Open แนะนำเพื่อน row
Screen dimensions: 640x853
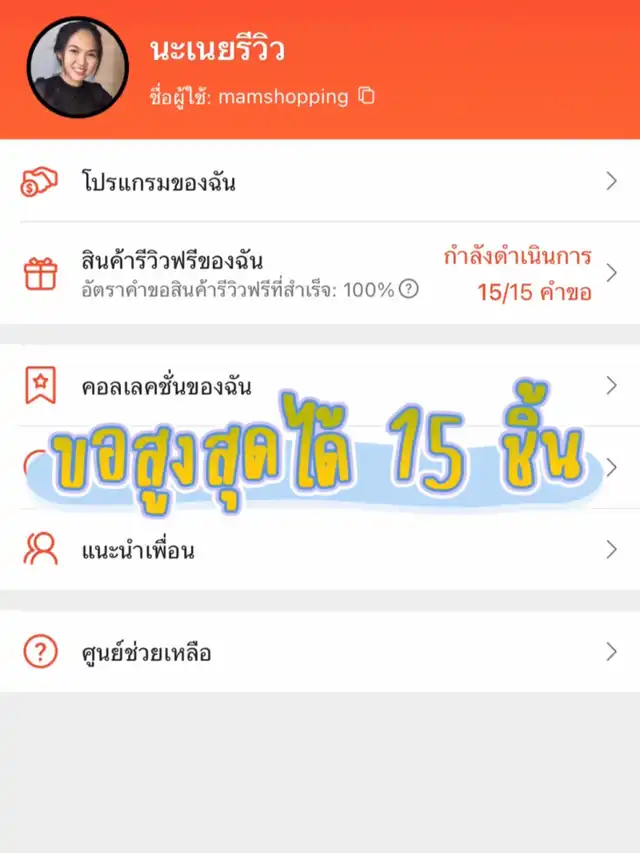click(x=320, y=550)
